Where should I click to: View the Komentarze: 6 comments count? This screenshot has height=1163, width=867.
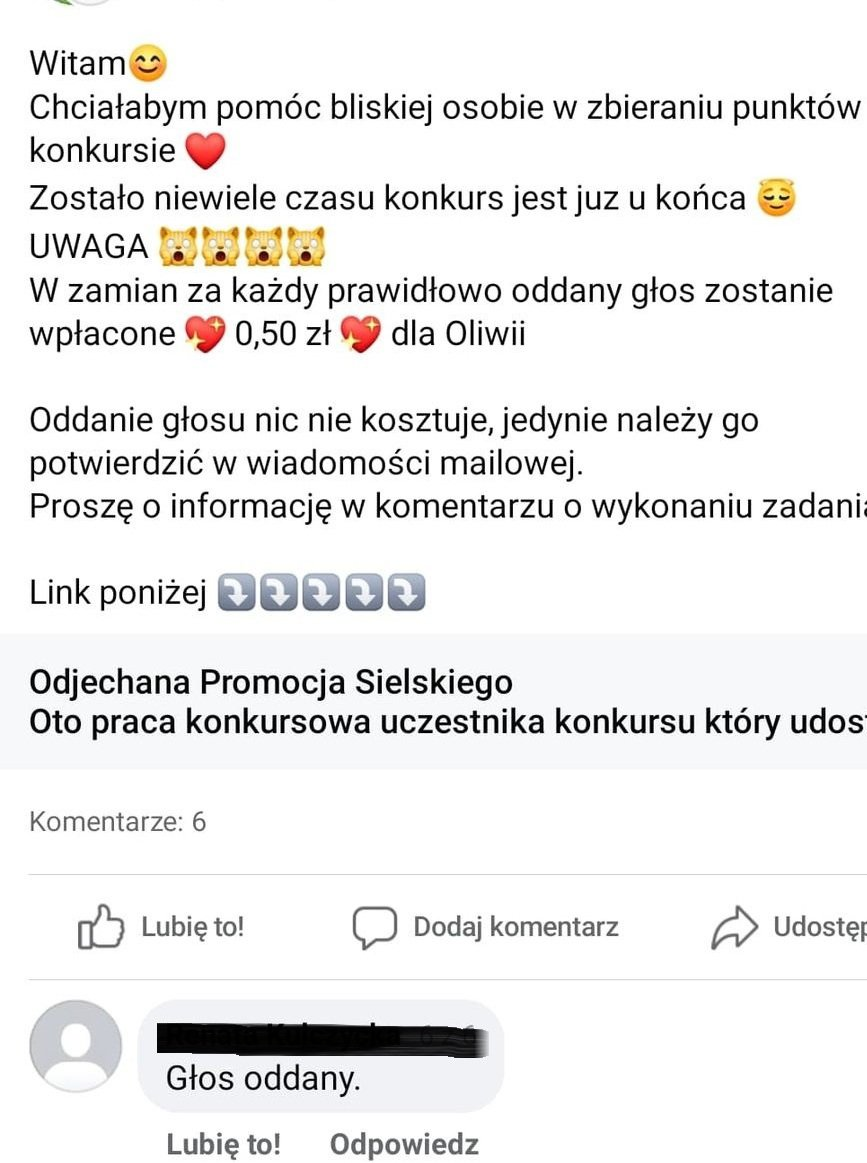pos(118,822)
